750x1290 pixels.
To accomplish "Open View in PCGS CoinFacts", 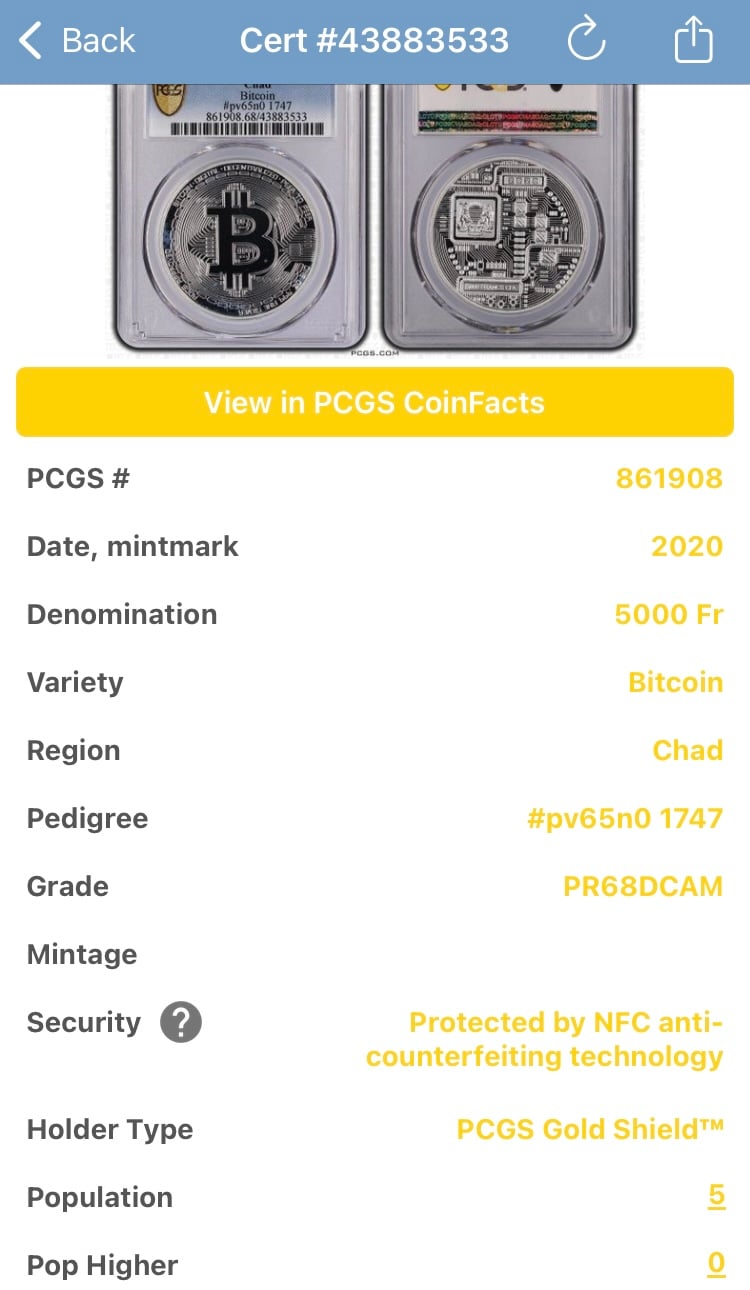I will [375, 402].
